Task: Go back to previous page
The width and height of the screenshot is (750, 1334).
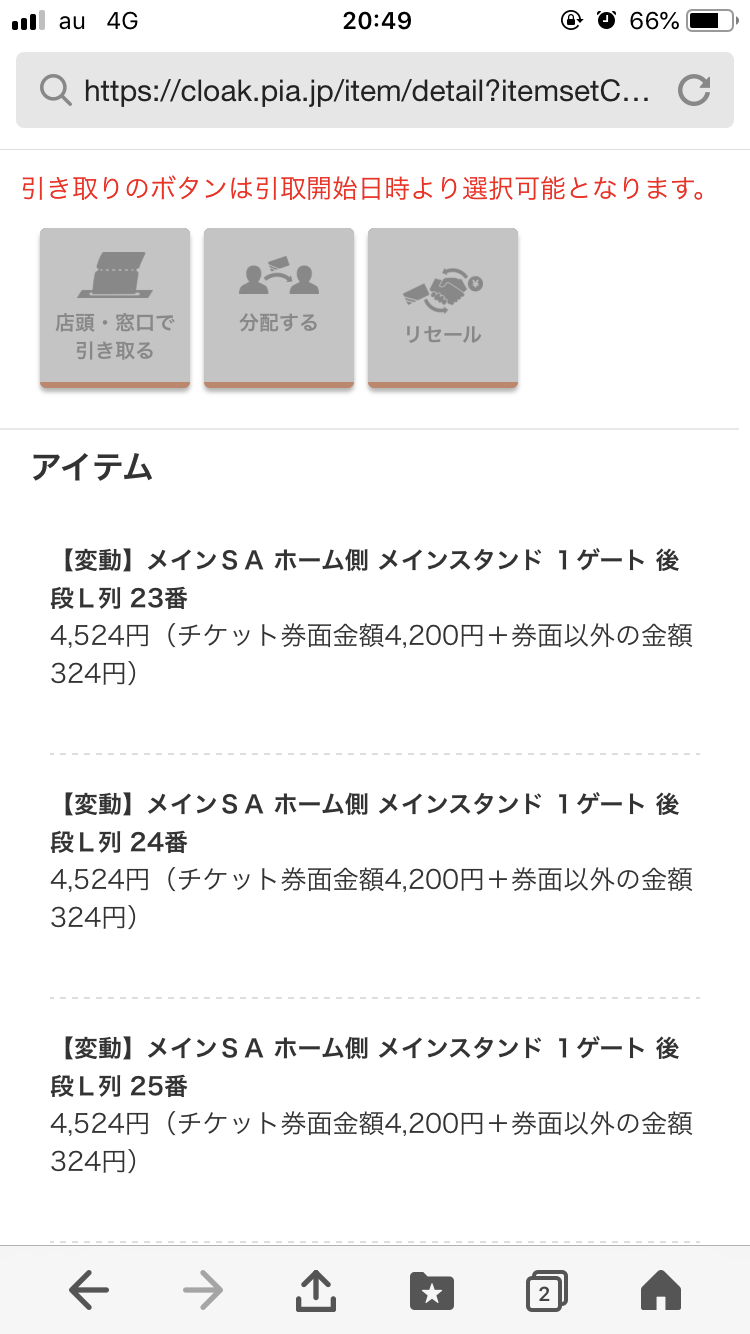Action: pos(89,1291)
